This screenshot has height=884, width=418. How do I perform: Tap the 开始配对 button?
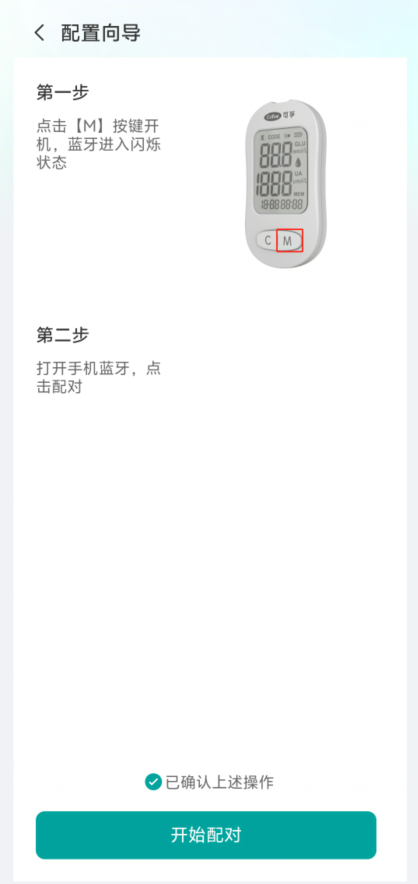point(206,835)
